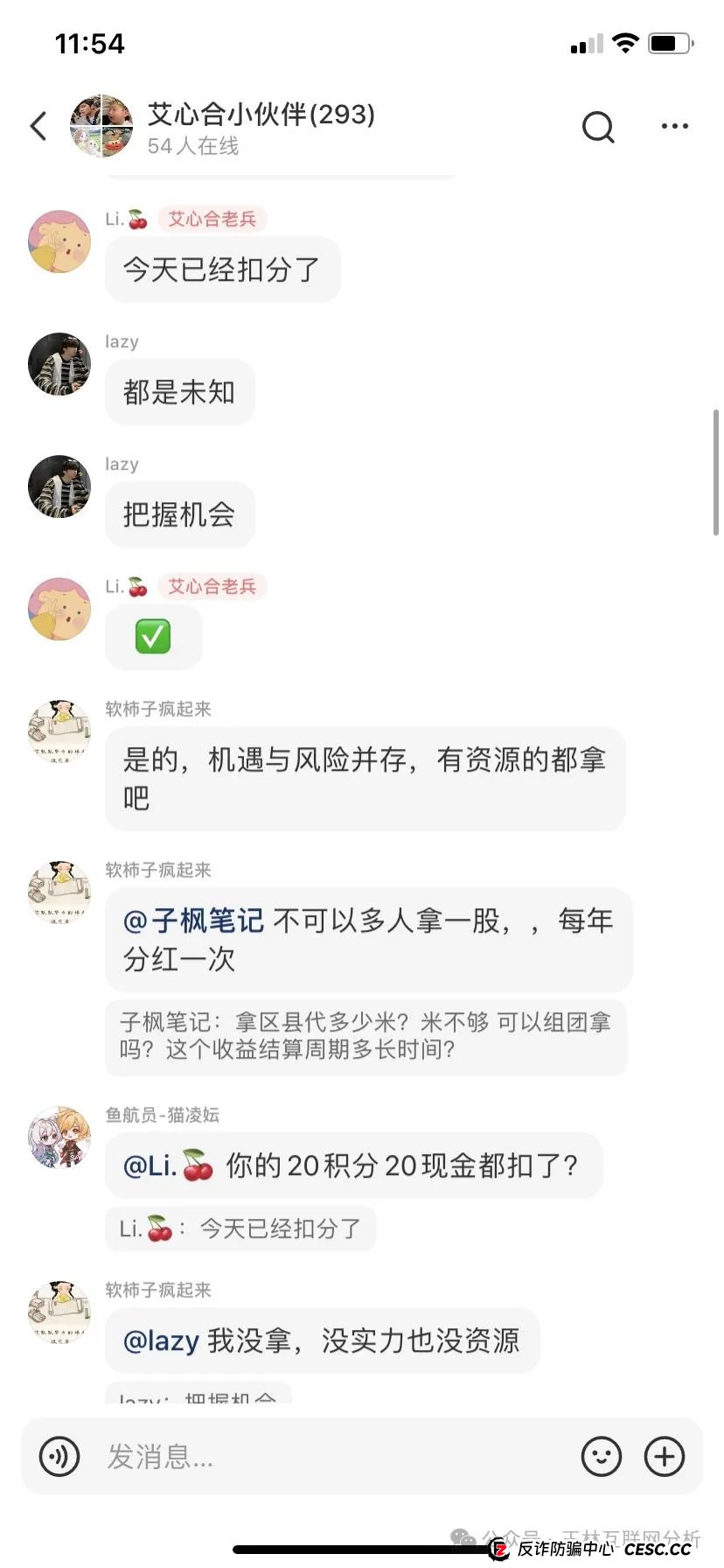Open the more options menu

pos(674,126)
